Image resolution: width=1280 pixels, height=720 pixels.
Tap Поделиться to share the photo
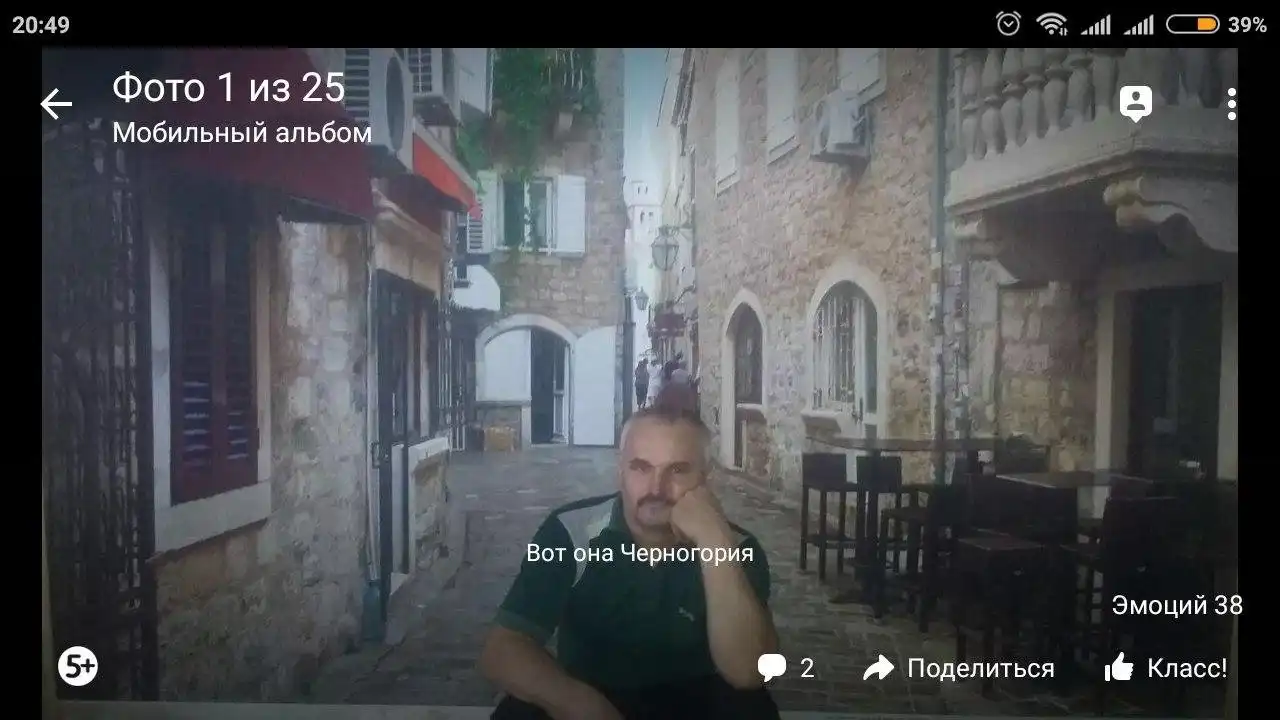click(959, 668)
